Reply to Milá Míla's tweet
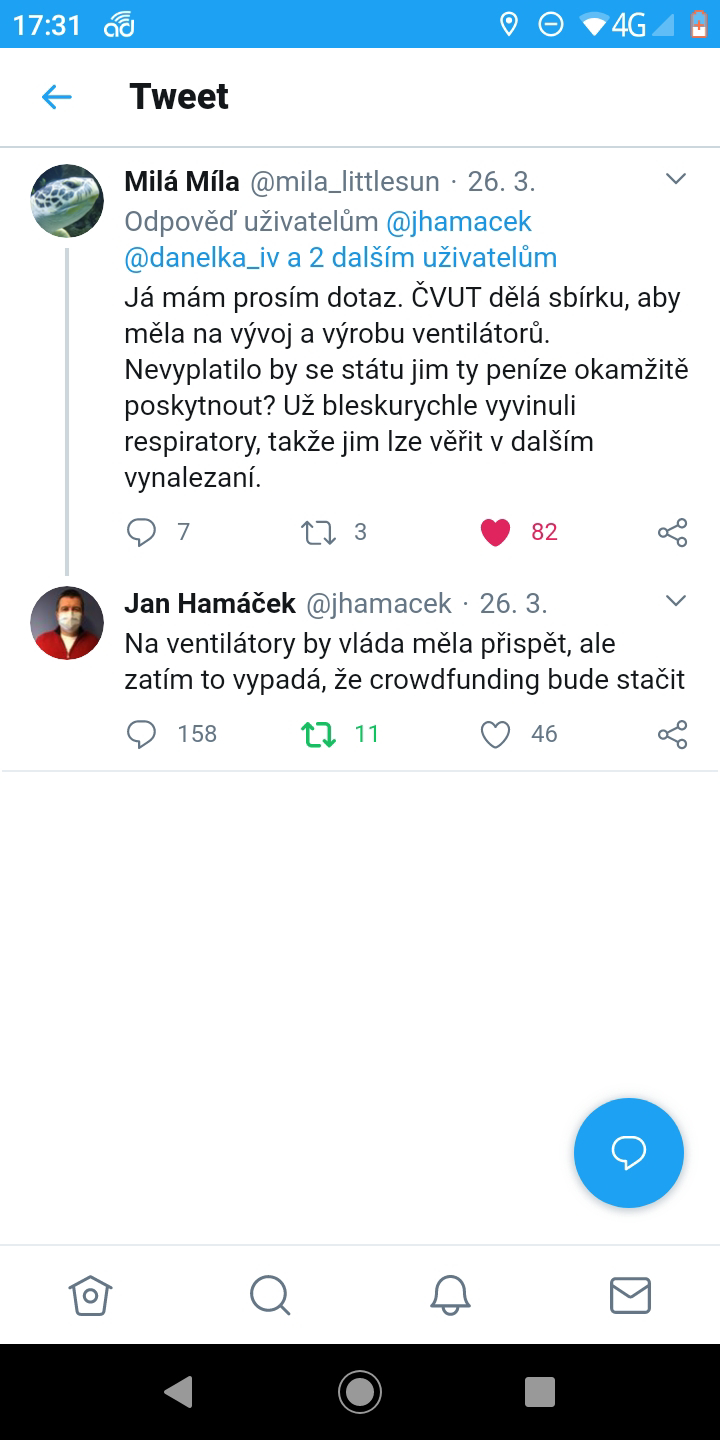Viewport: 720px width, 1440px height. [x=142, y=532]
